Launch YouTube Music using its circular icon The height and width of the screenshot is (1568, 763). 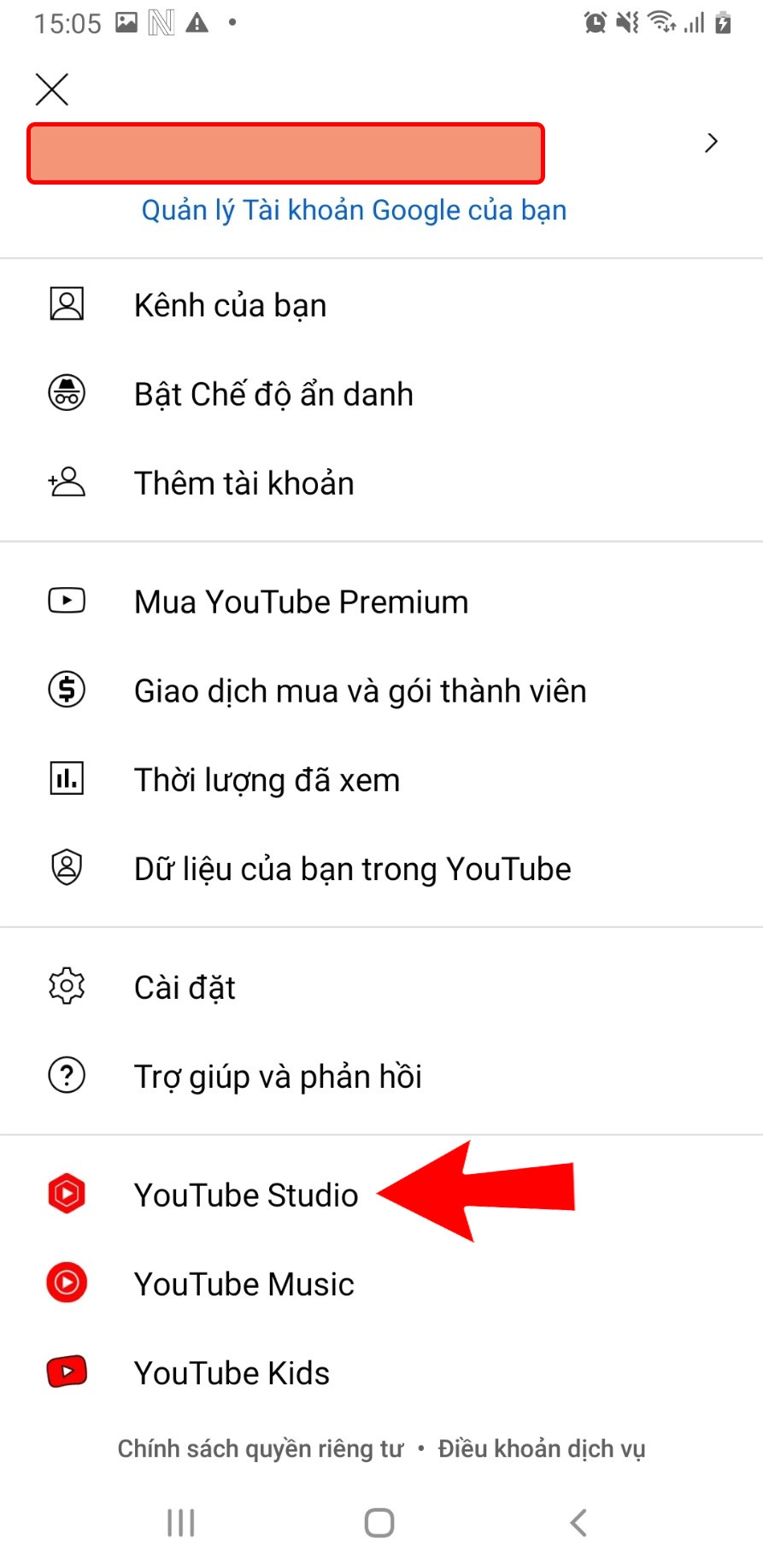pyautogui.click(x=67, y=1283)
